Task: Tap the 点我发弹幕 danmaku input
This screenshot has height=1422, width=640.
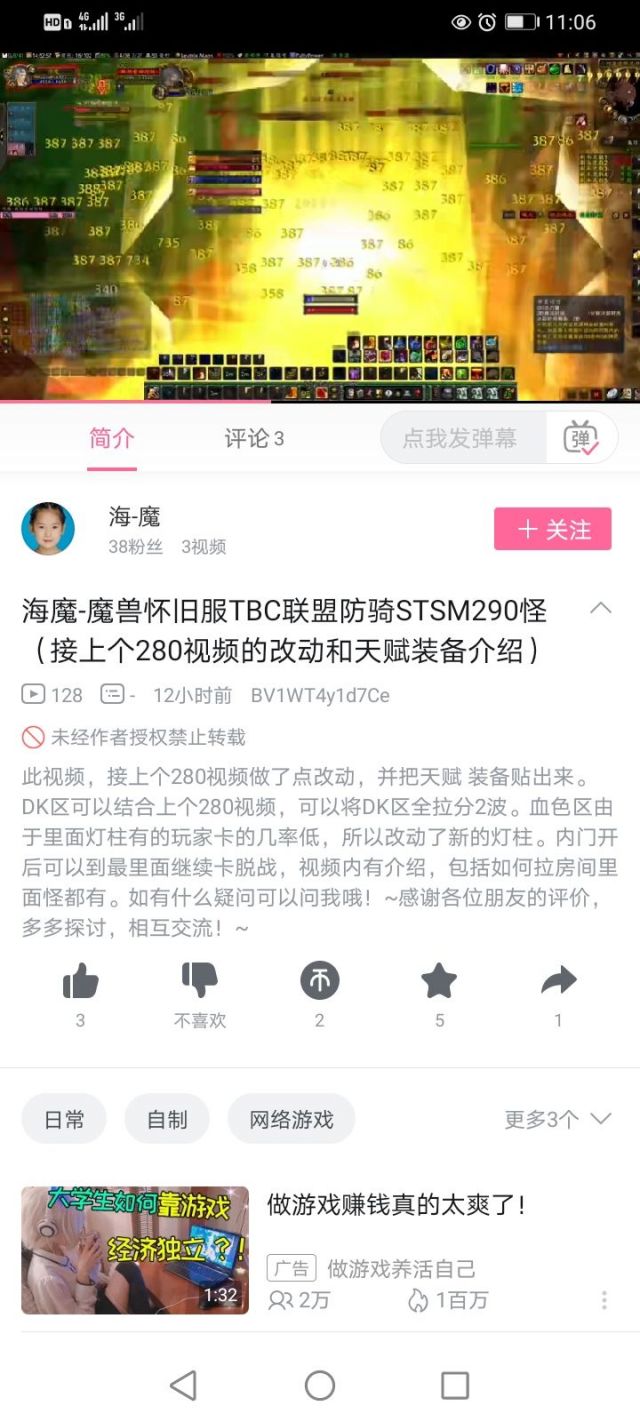Action: pyautogui.click(x=460, y=438)
